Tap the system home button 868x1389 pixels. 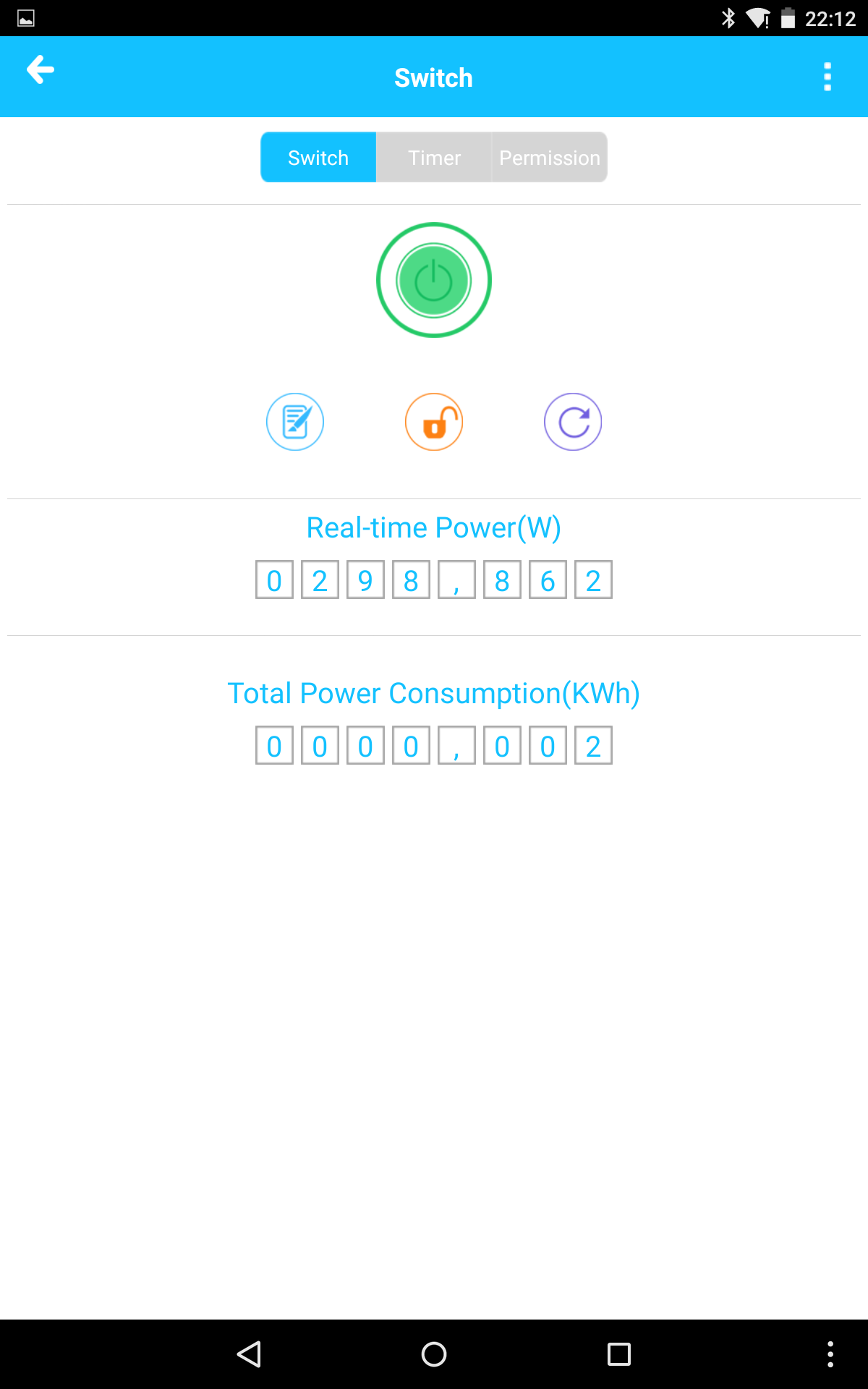click(434, 1354)
